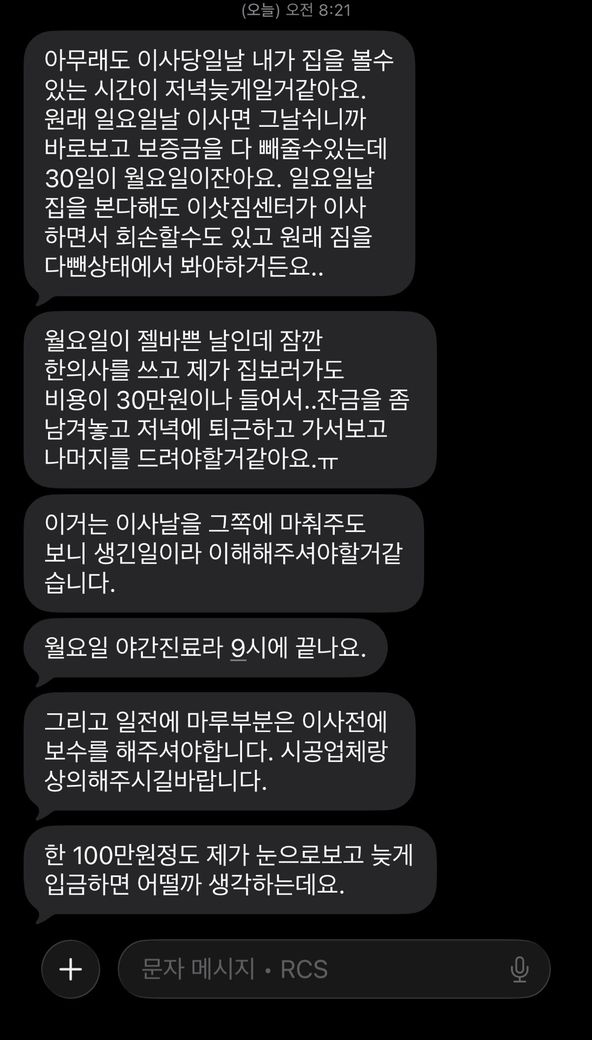The width and height of the screenshot is (592, 1040).
Task: Focus the 문자 메시지 RCS text field
Action: coord(333,969)
